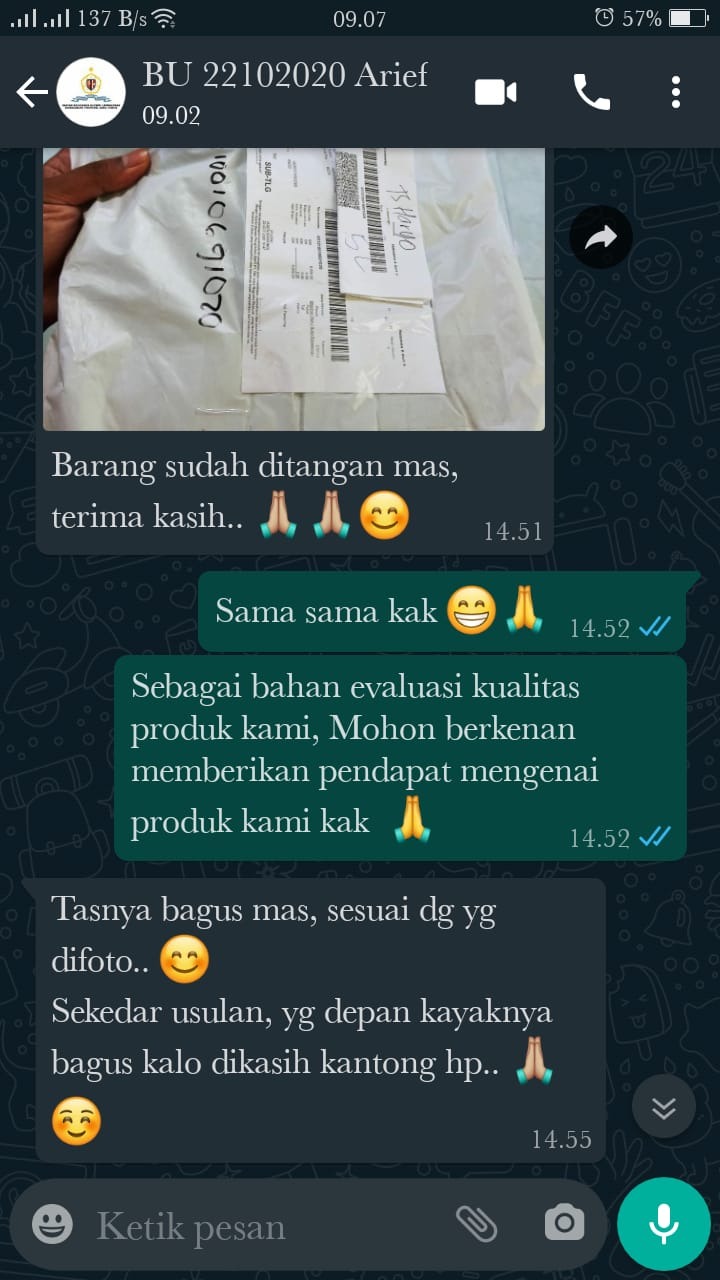Screen dimensions: 720x1280
Task: Jump to the latest messages
Action: (664, 1107)
